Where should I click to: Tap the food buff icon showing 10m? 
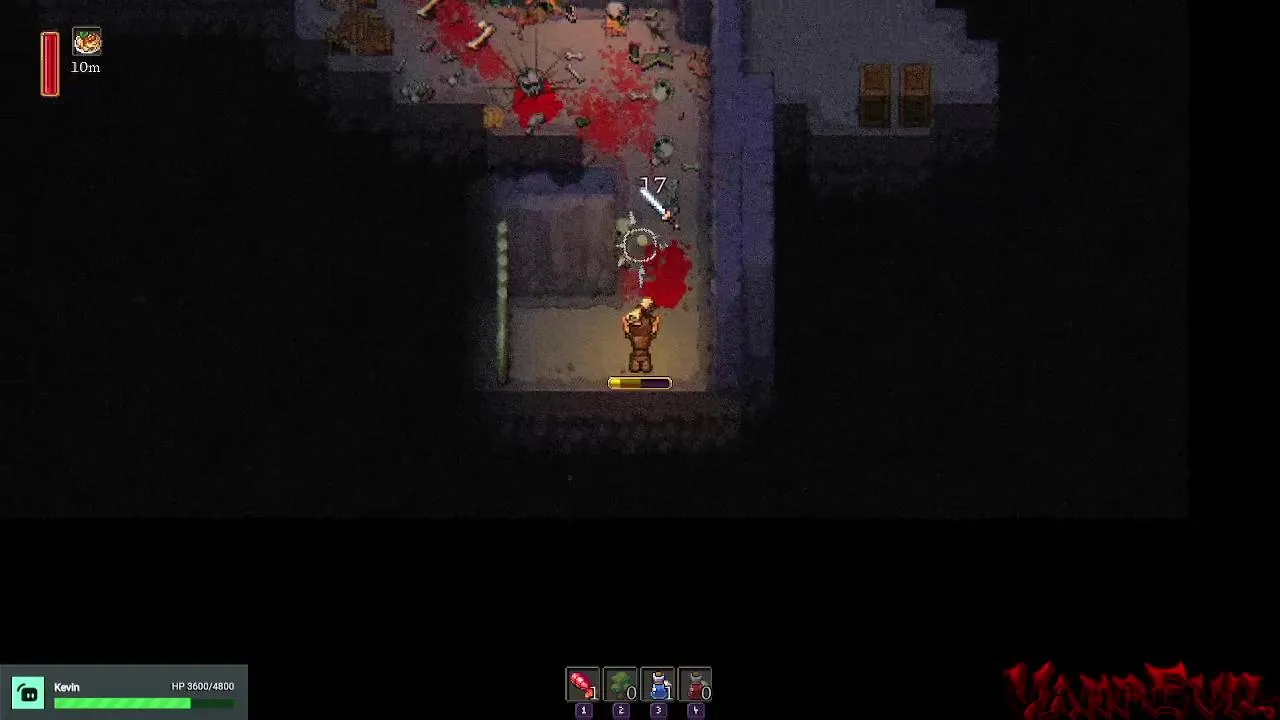87,43
